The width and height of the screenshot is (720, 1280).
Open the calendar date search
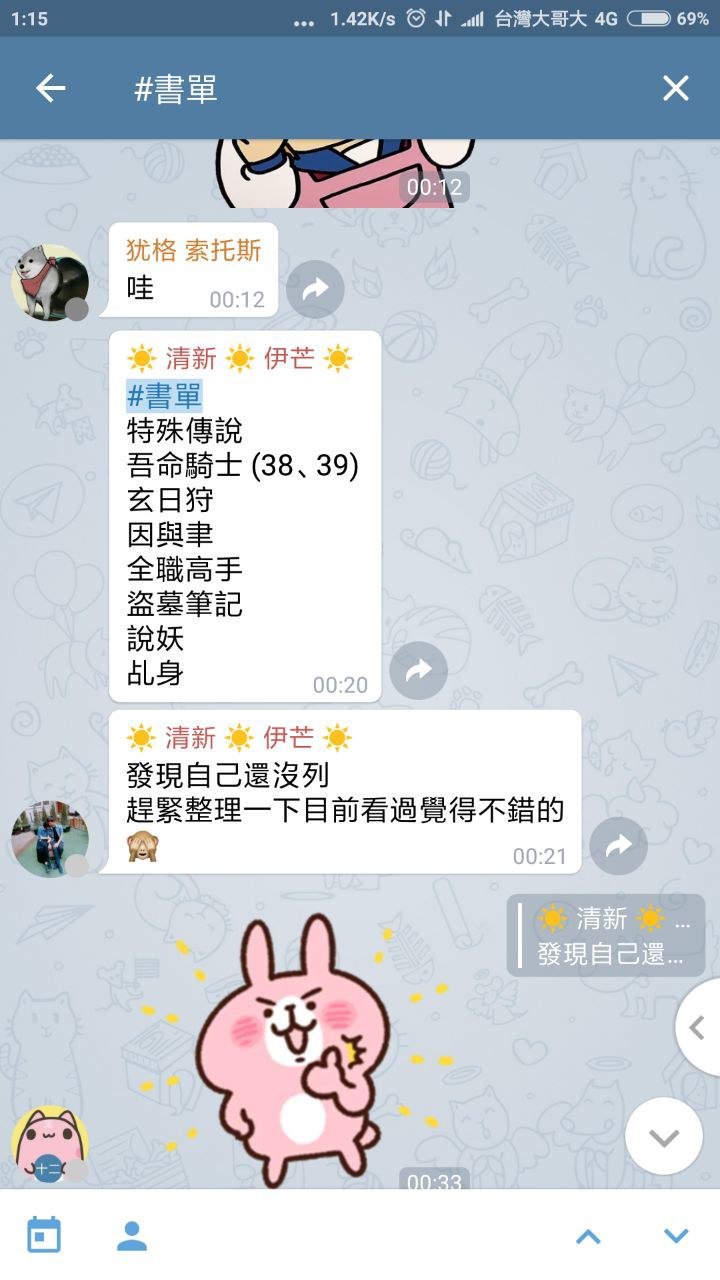tap(44, 1235)
